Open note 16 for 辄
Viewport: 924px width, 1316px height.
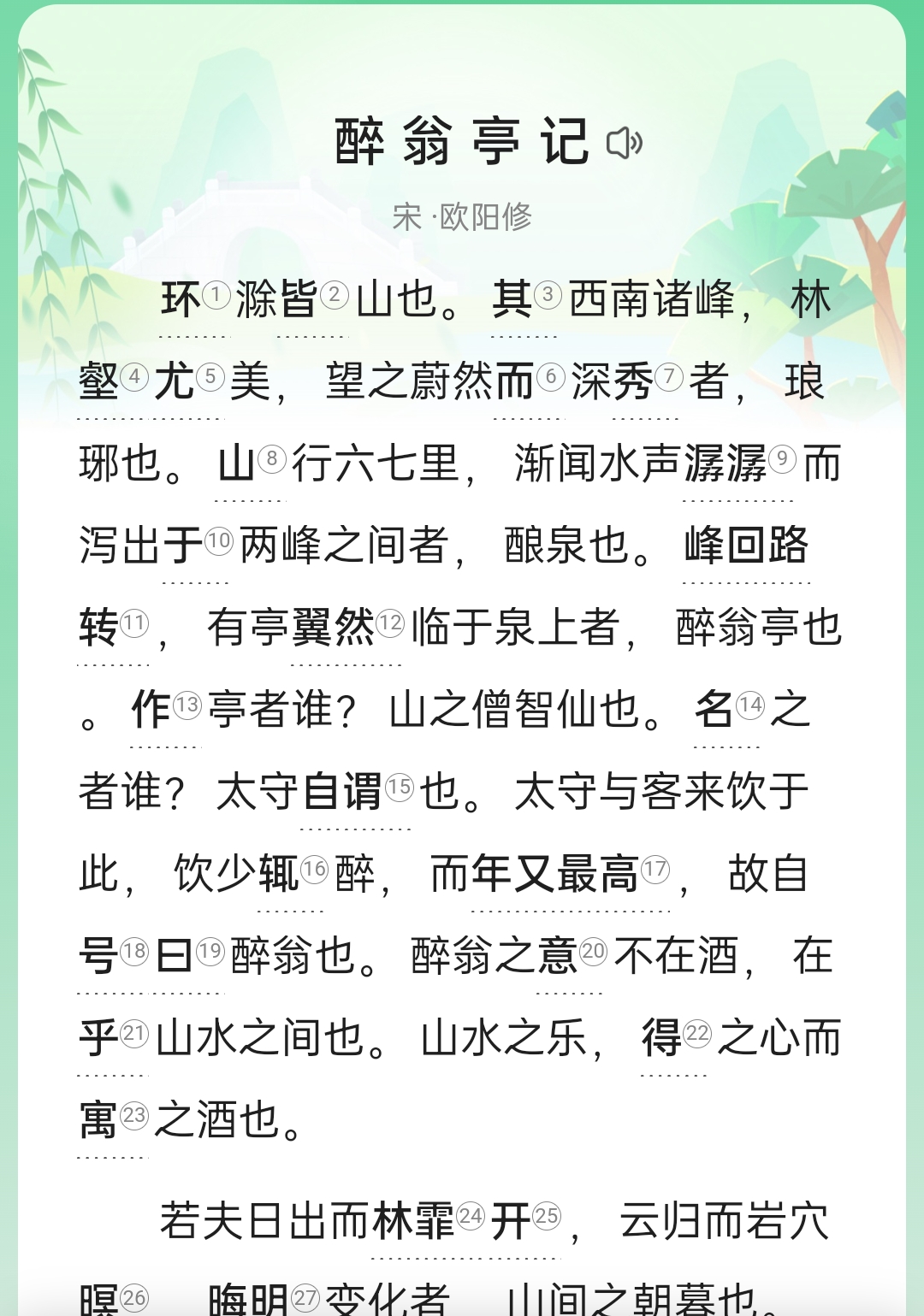click(x=314, y=870)
